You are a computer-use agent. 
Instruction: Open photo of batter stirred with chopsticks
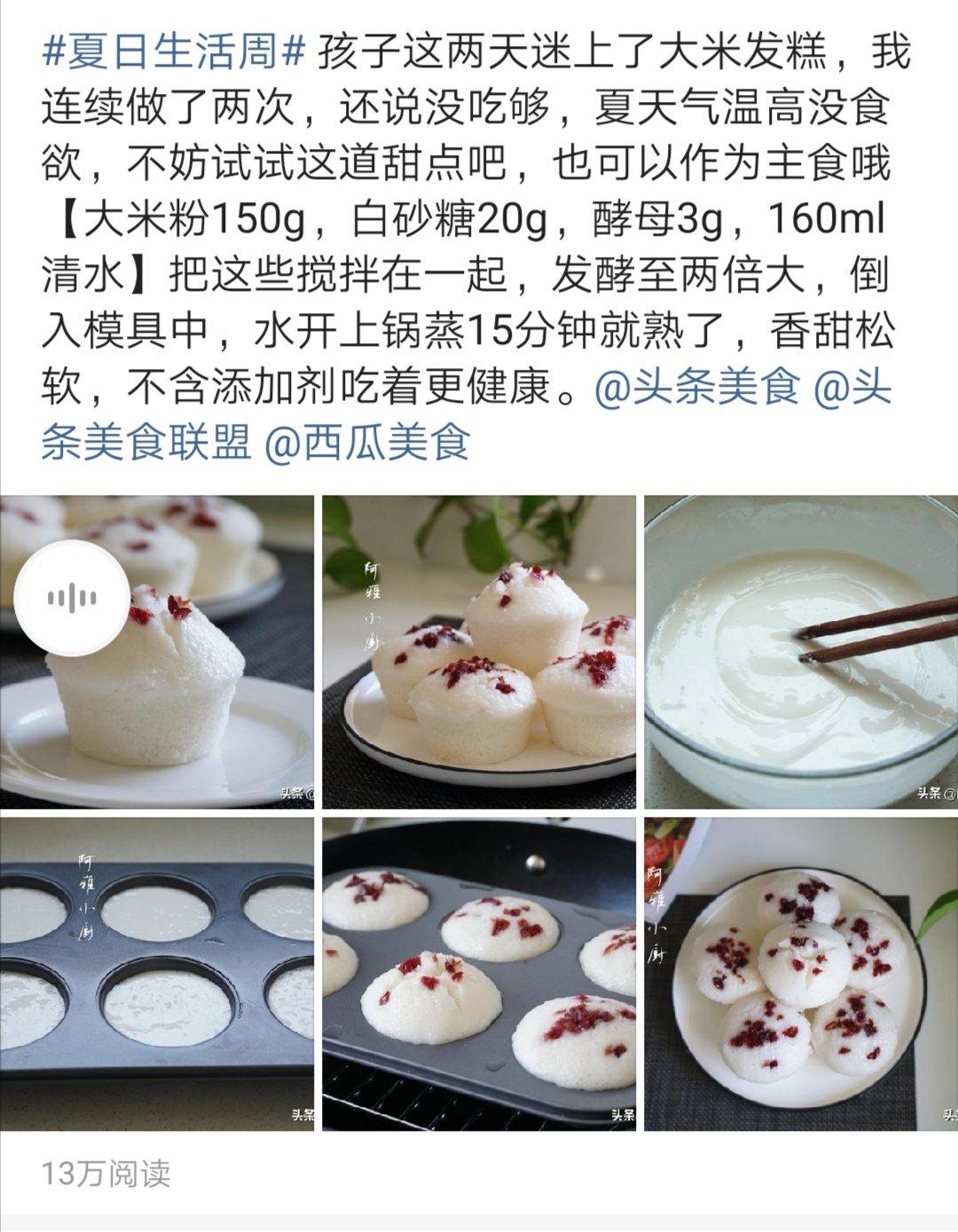pyautogui.click(x=800, y=652)
